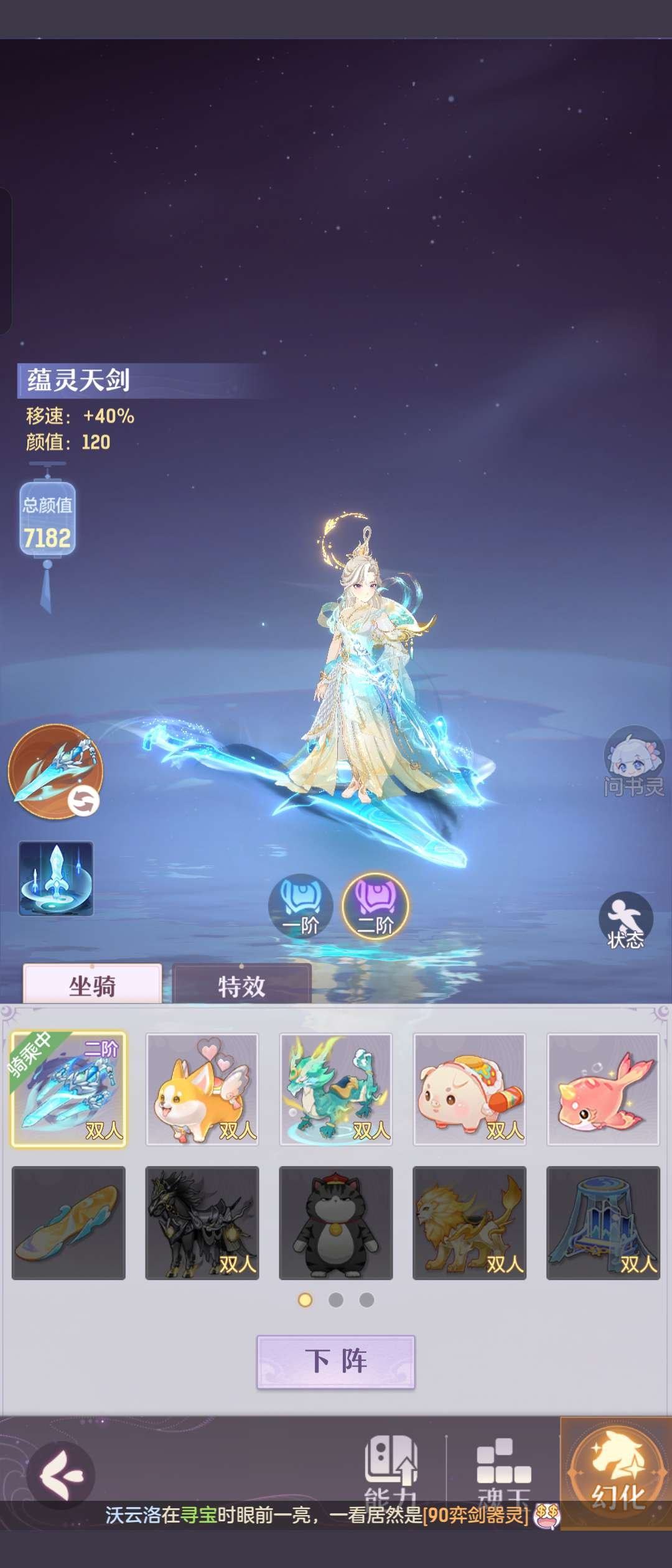Tap the back arrow button
Viewport: 672px width, 1568px height.
click(60, 1475)
